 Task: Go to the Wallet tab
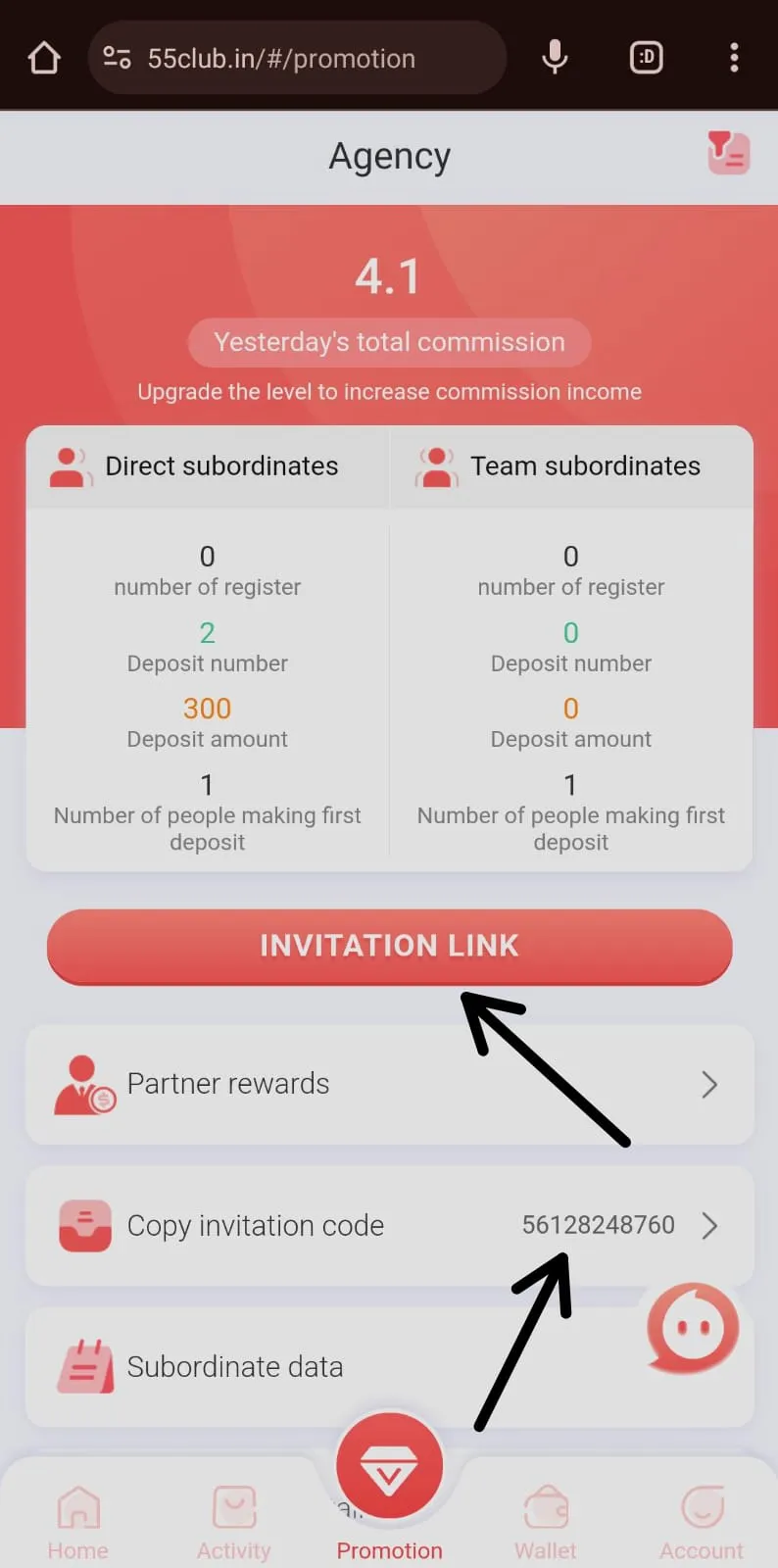tap(546, 1522)
